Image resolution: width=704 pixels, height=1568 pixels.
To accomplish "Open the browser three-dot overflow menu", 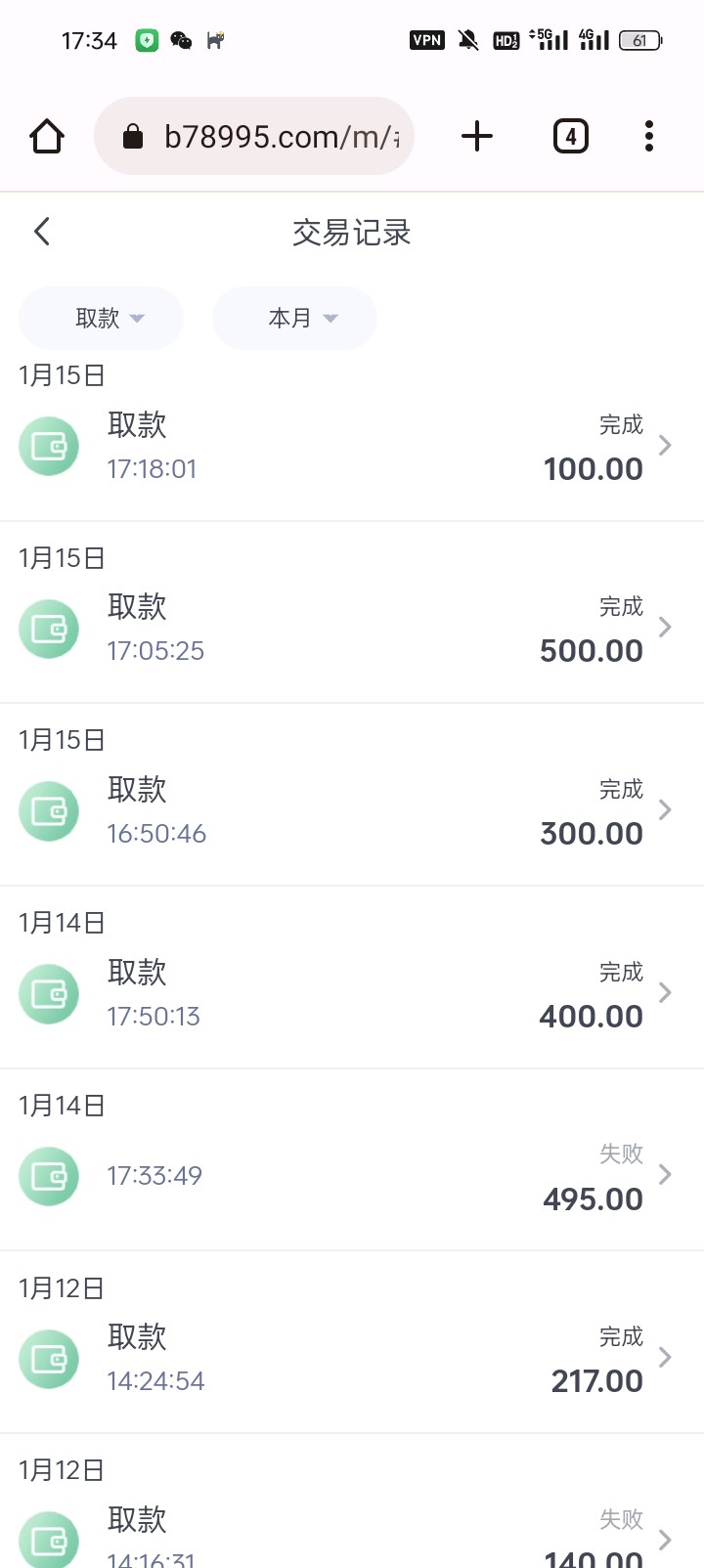I will (648, 136).
